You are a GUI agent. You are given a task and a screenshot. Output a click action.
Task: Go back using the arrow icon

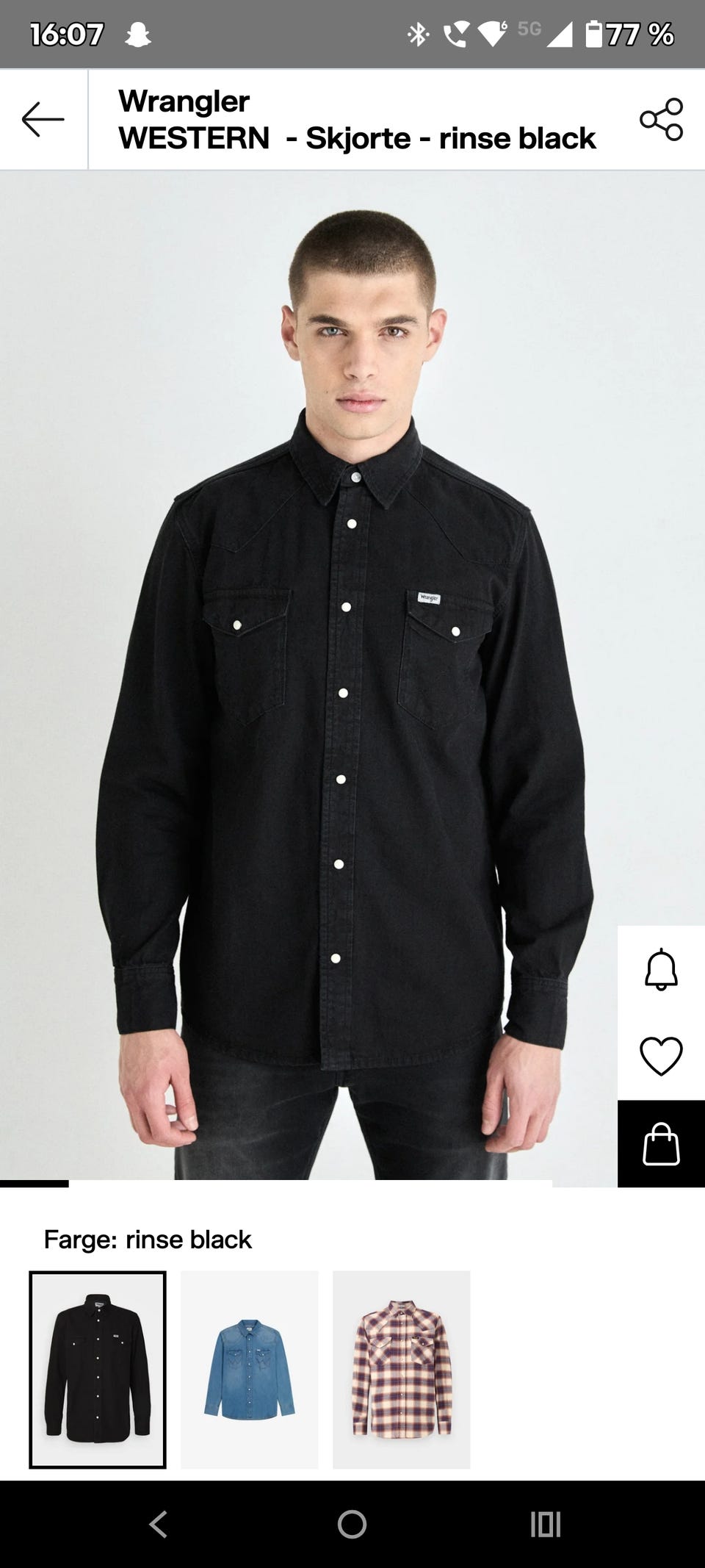click(43, 120)
